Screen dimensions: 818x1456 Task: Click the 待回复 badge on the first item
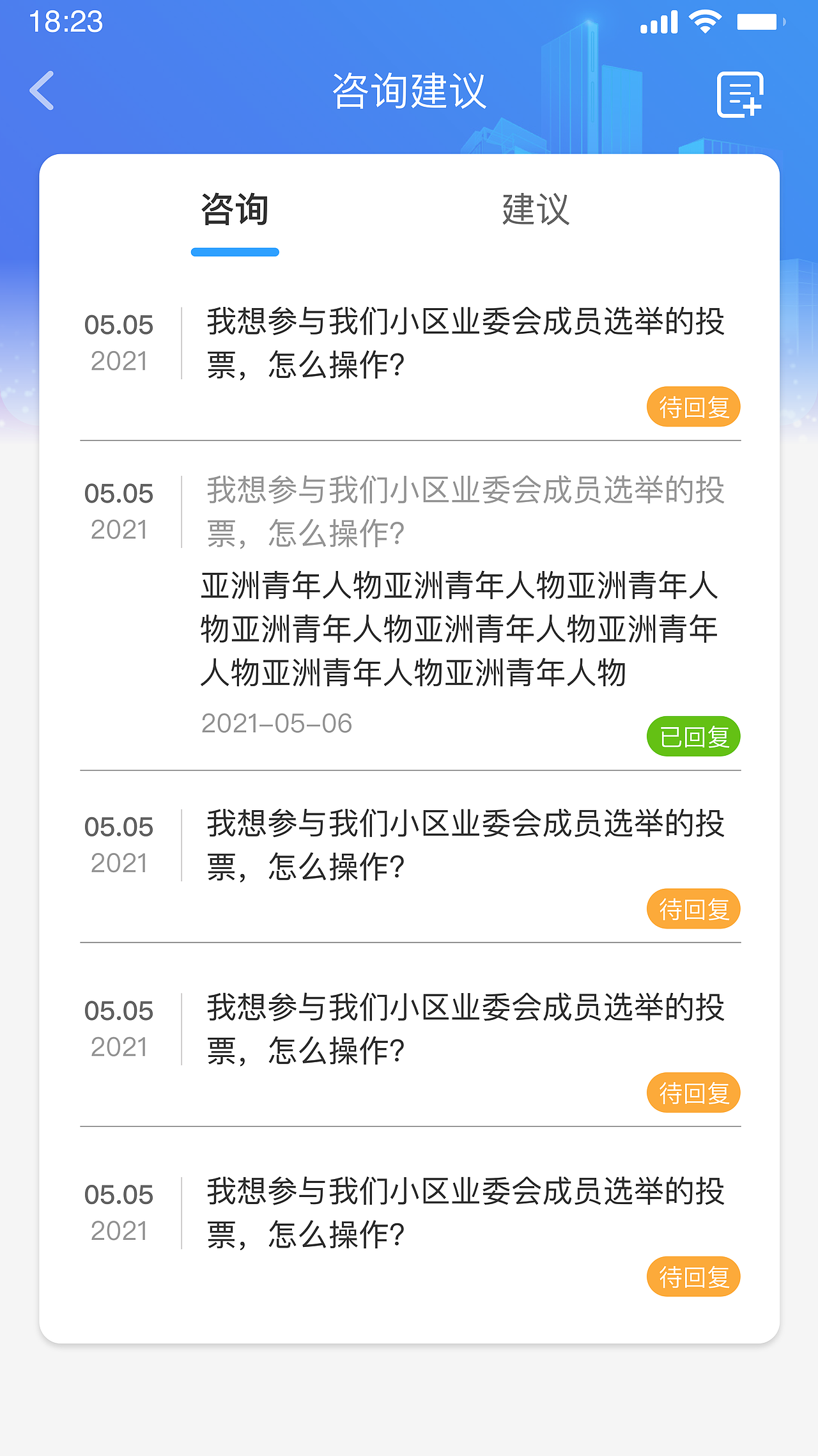(693, 407)
